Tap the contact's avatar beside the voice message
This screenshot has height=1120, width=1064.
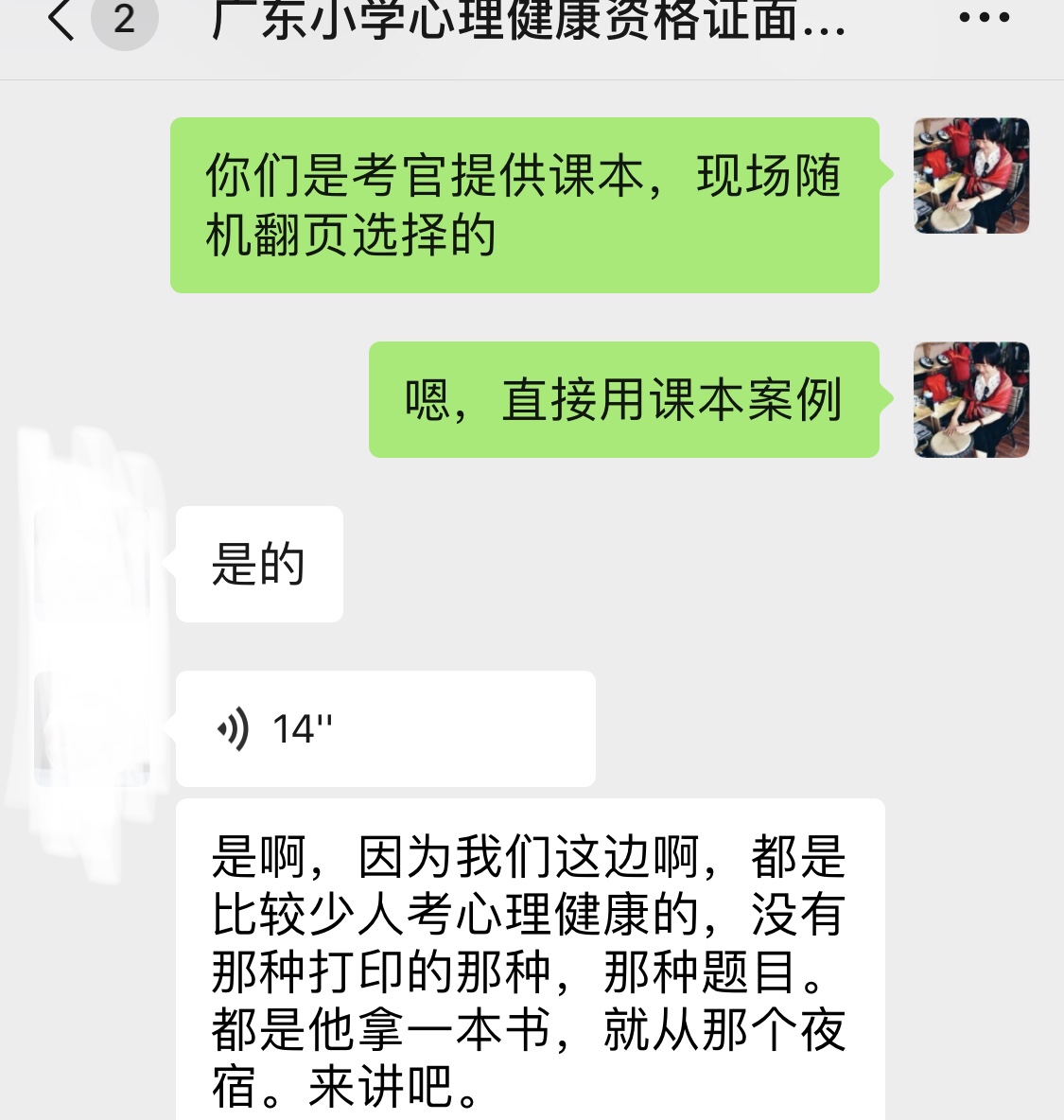tap(95, 728)
